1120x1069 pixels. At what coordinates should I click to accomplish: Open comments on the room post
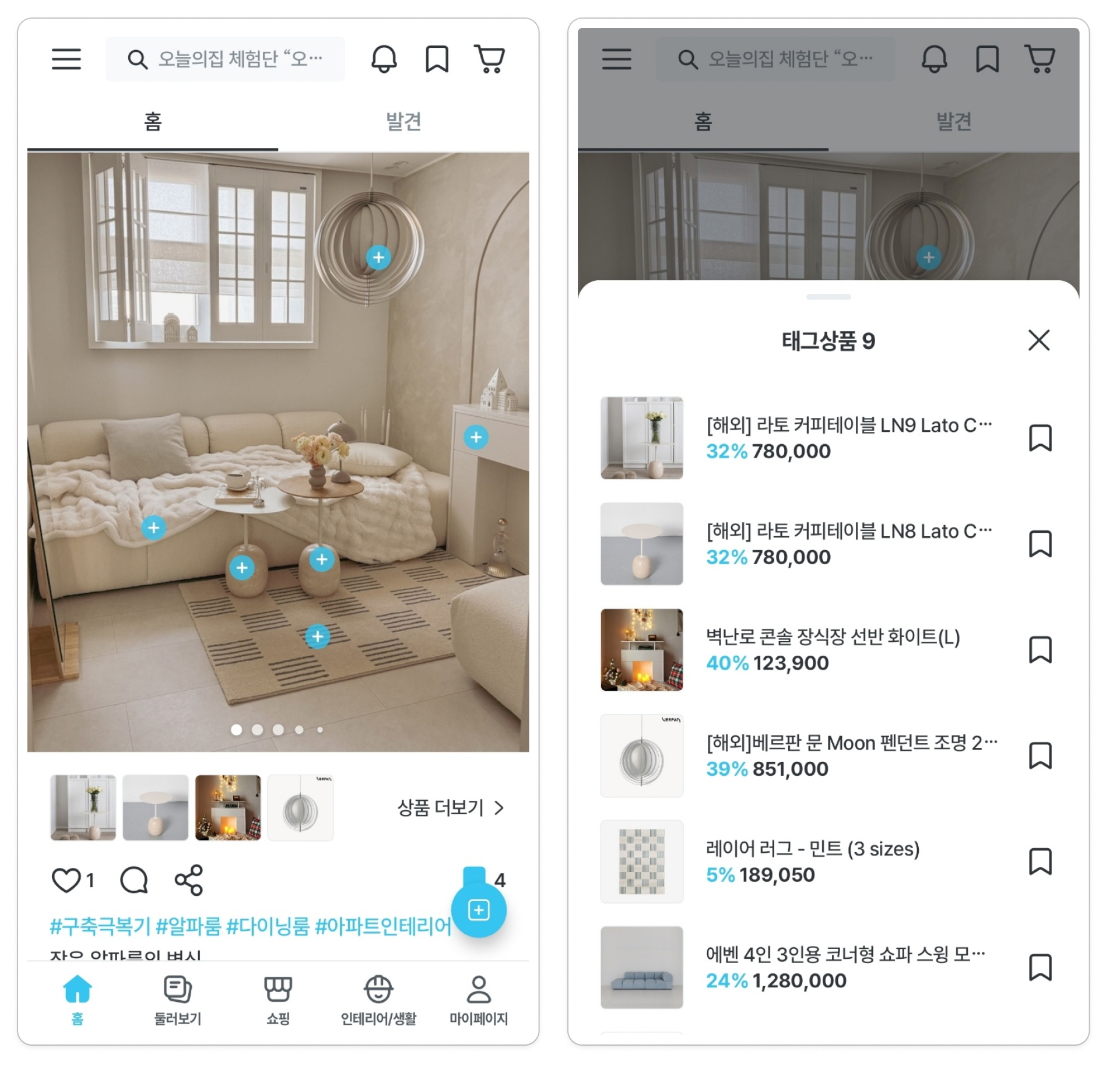(134, 880)
